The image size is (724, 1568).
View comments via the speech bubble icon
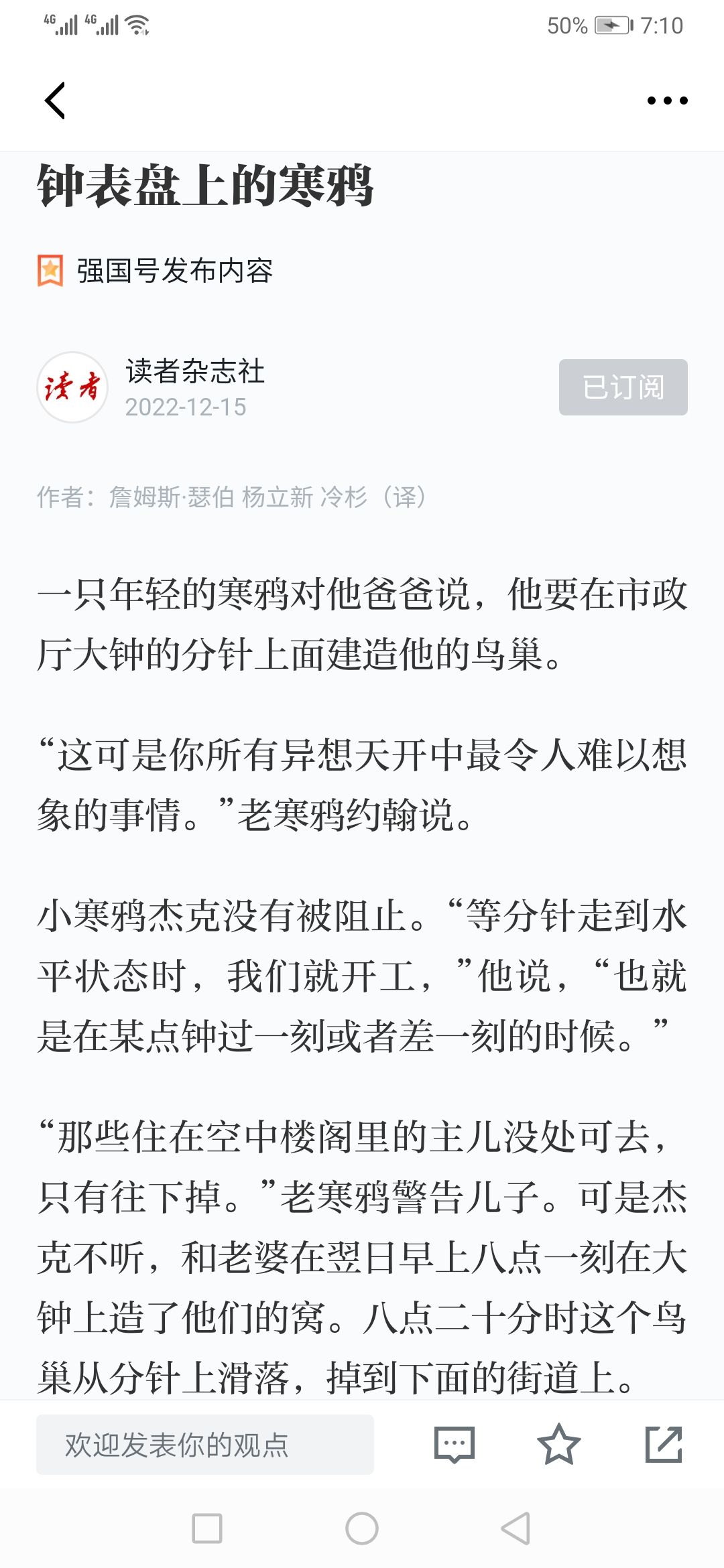tap(455, 1444)
